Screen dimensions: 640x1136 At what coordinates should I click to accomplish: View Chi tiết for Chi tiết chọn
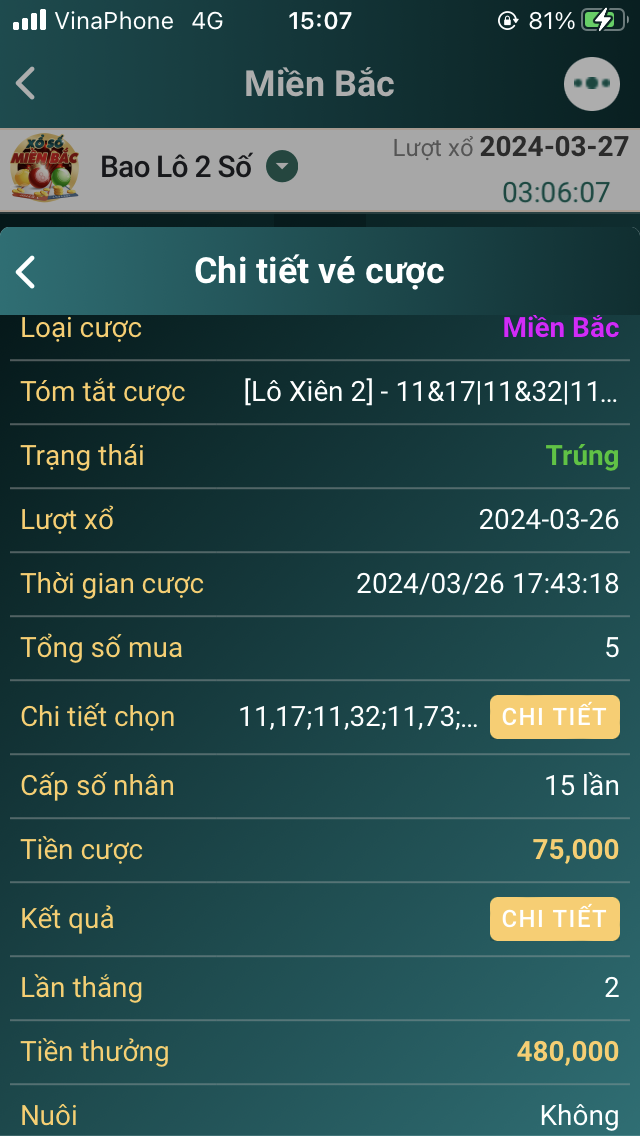(x=554, y=717)
